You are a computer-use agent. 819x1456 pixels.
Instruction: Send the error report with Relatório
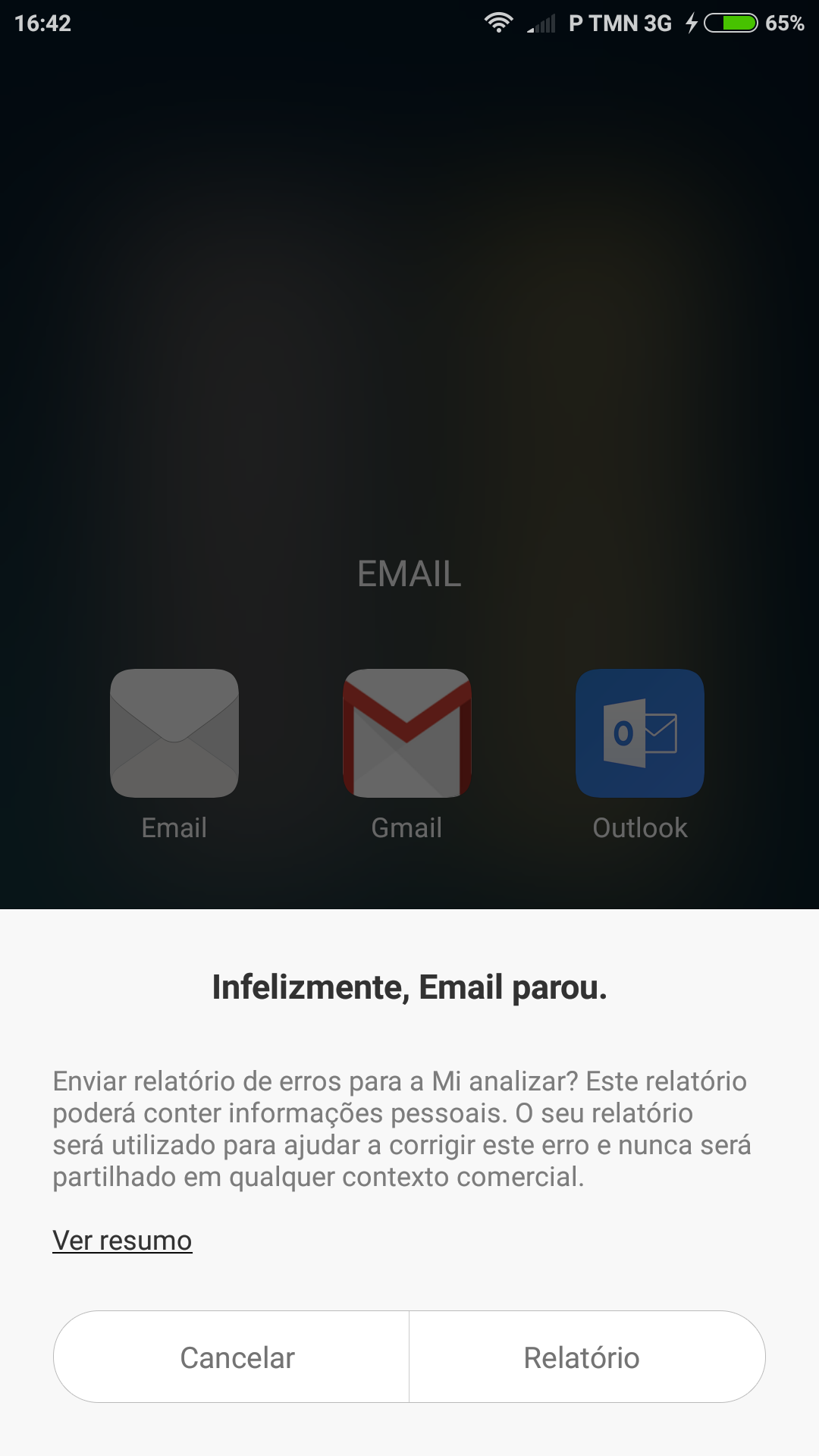(587, 1357)
